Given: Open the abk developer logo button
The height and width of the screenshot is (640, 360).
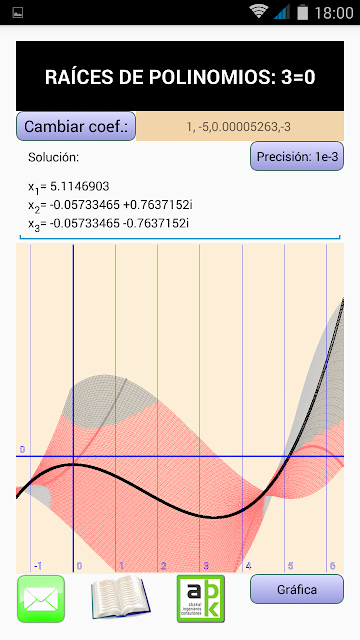Looking at the screenshot, I should tap(201, 599).
